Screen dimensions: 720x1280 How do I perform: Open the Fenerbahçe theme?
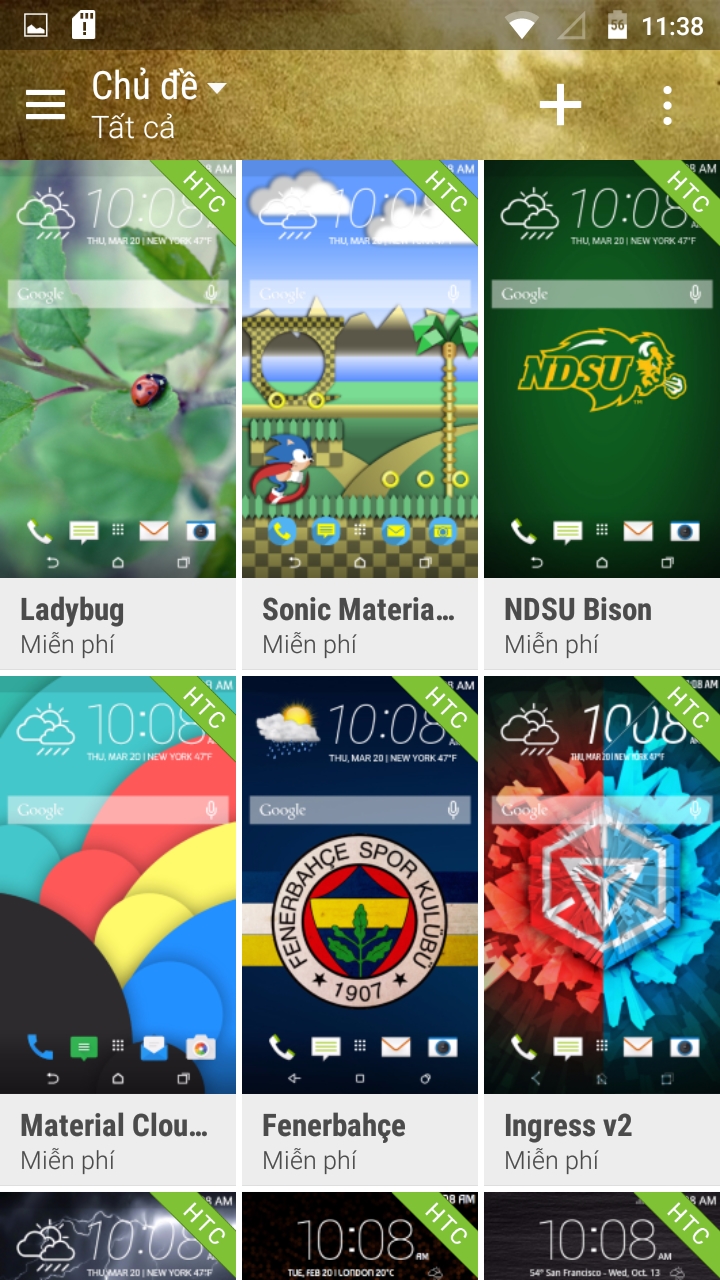pos(360,886)
